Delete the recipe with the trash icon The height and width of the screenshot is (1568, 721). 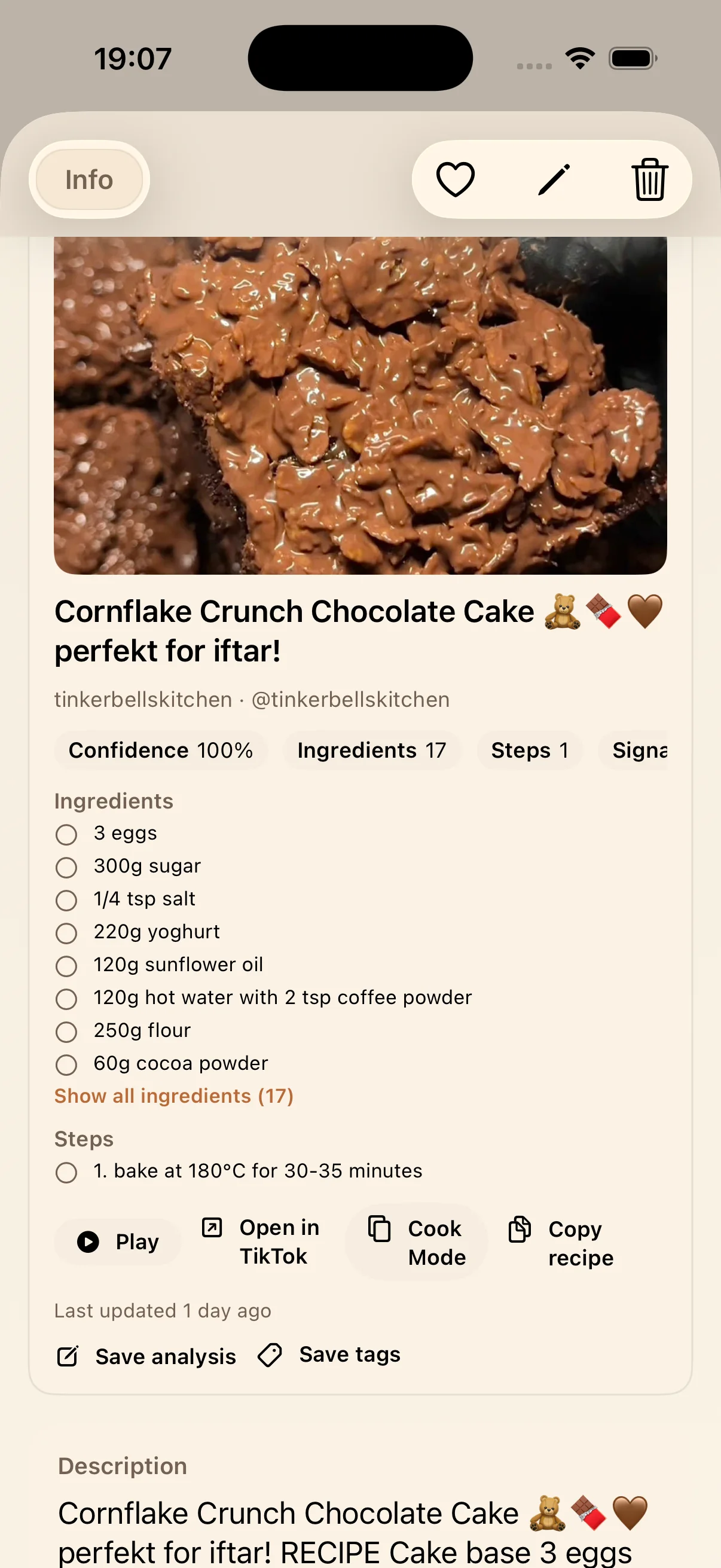point(649,179)
